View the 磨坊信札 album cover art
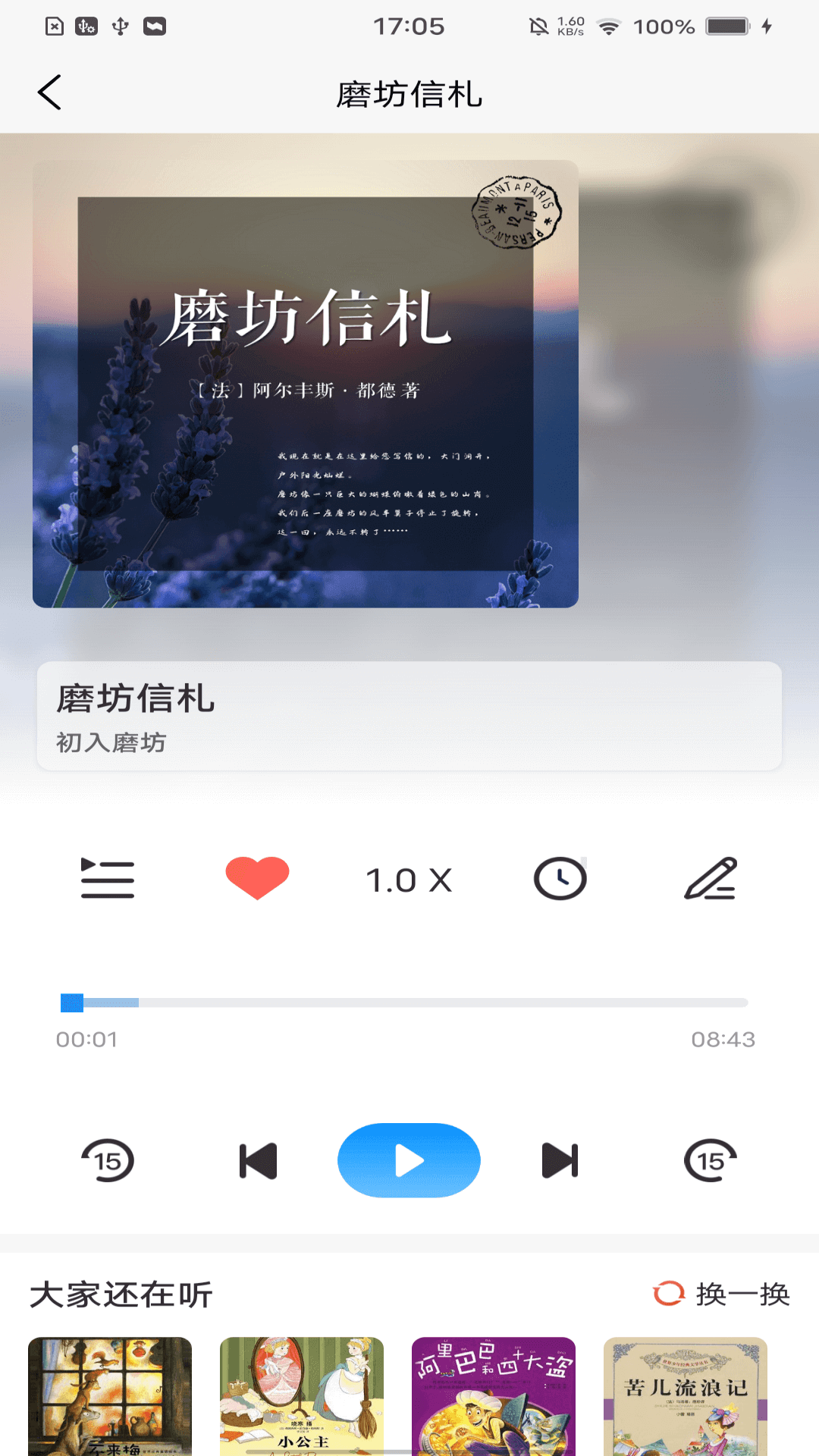This screenshot has width=819, height=1456. pyautogui.click(x=305, y=381)
